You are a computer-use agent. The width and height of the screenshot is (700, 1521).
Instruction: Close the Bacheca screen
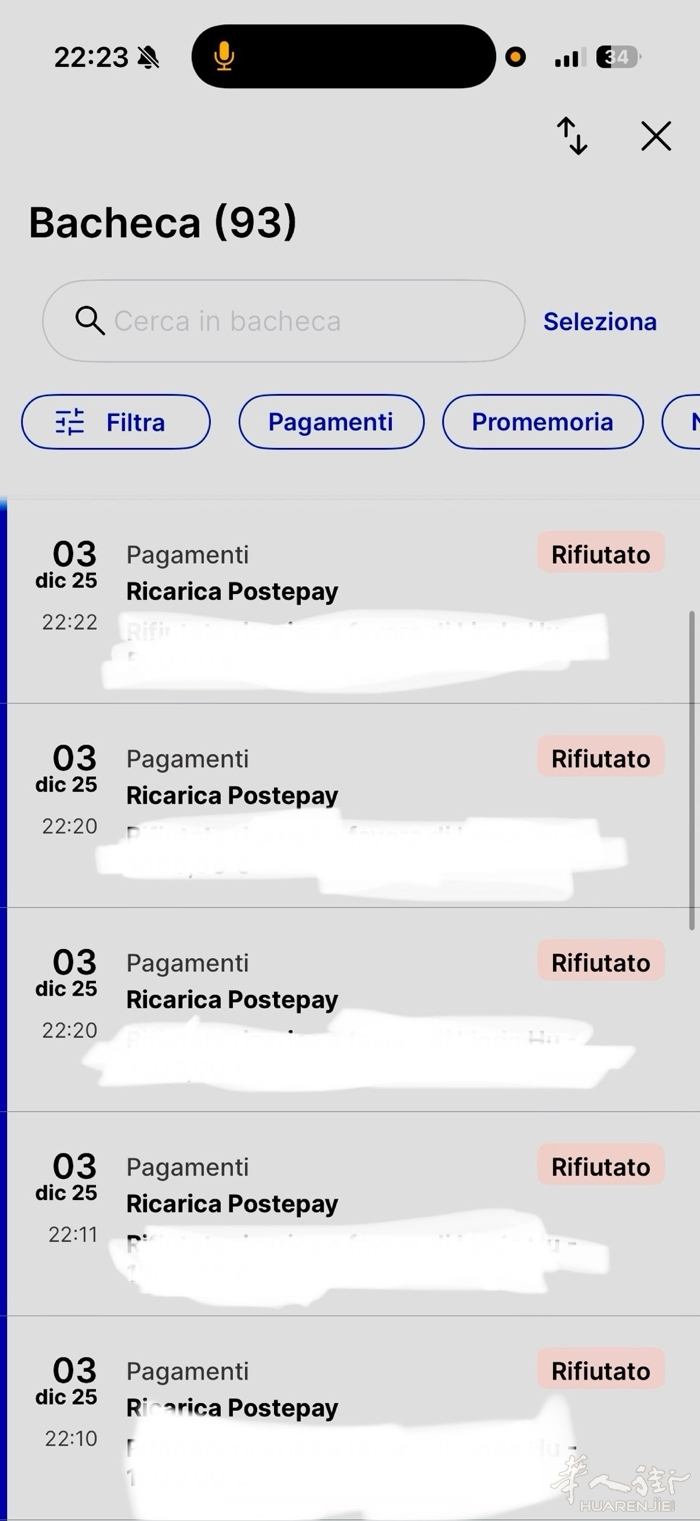(656, 136)
